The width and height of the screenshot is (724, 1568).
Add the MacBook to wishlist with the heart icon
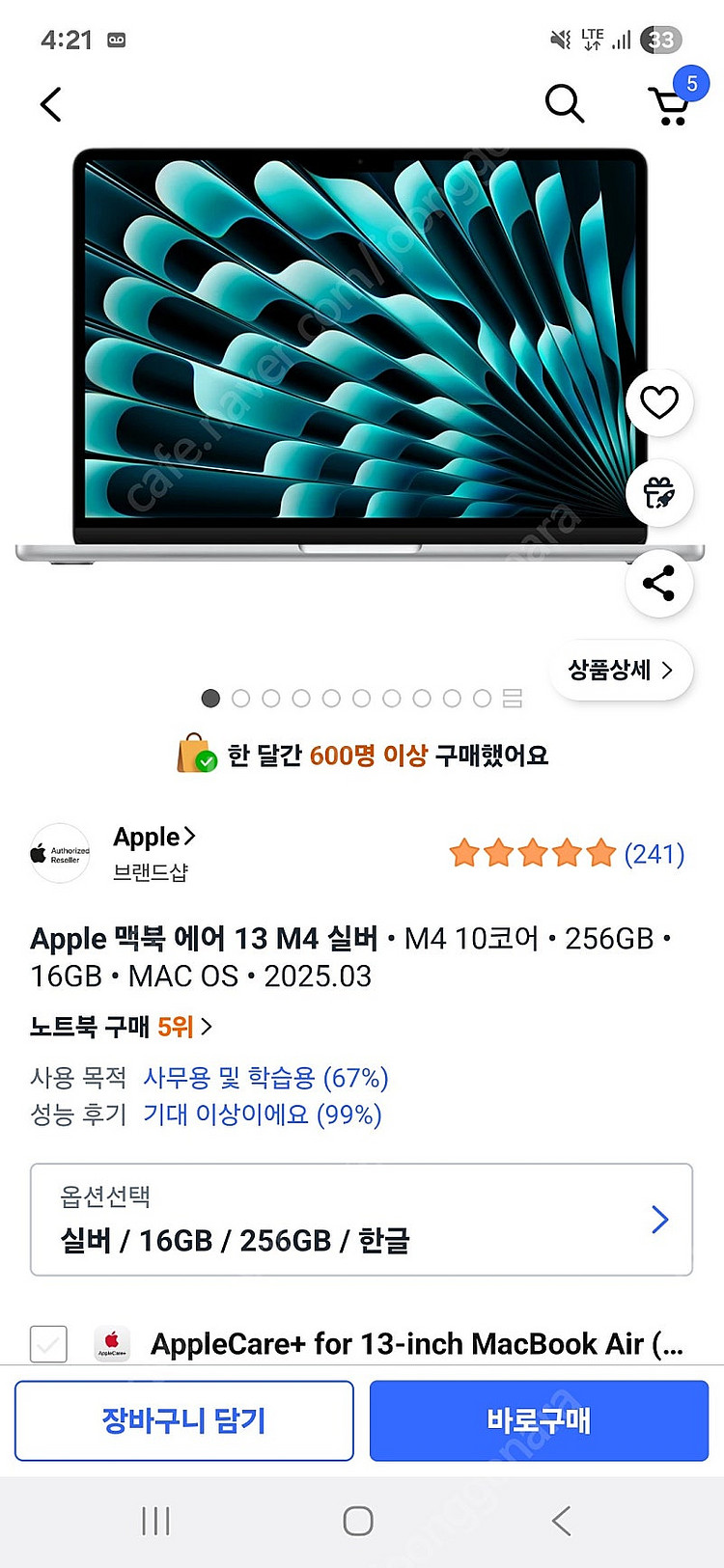point(659,401)
